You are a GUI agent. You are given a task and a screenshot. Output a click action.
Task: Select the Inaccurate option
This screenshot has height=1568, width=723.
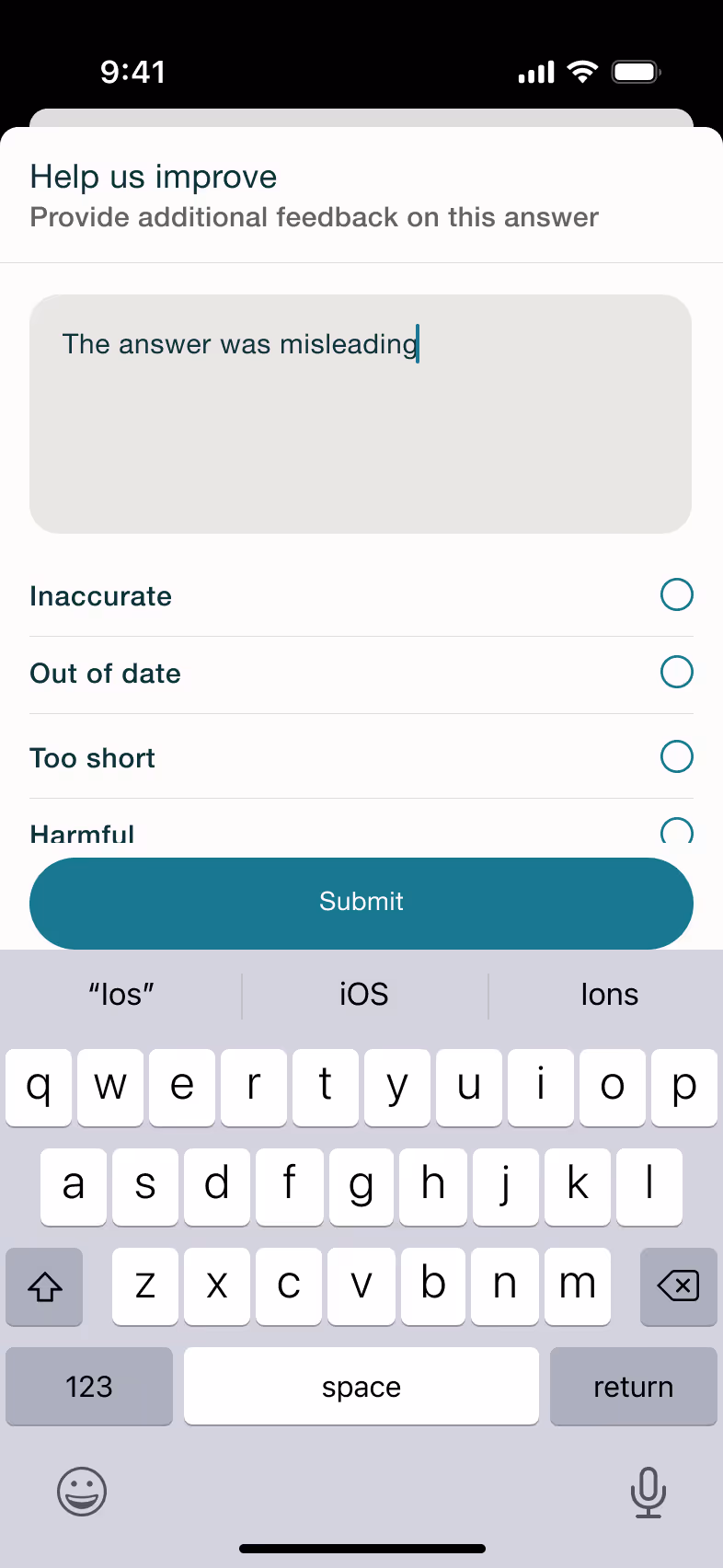pyautogui.click(x=361, y=595)
